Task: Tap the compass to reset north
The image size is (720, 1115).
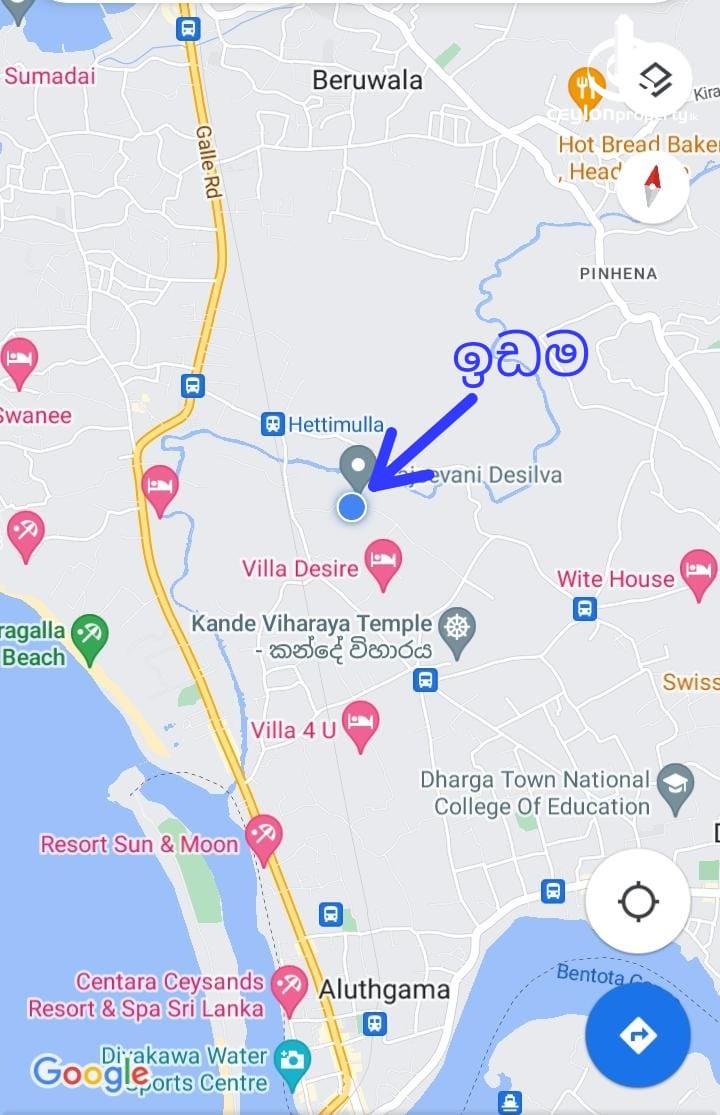Action: tap(653, 186)
